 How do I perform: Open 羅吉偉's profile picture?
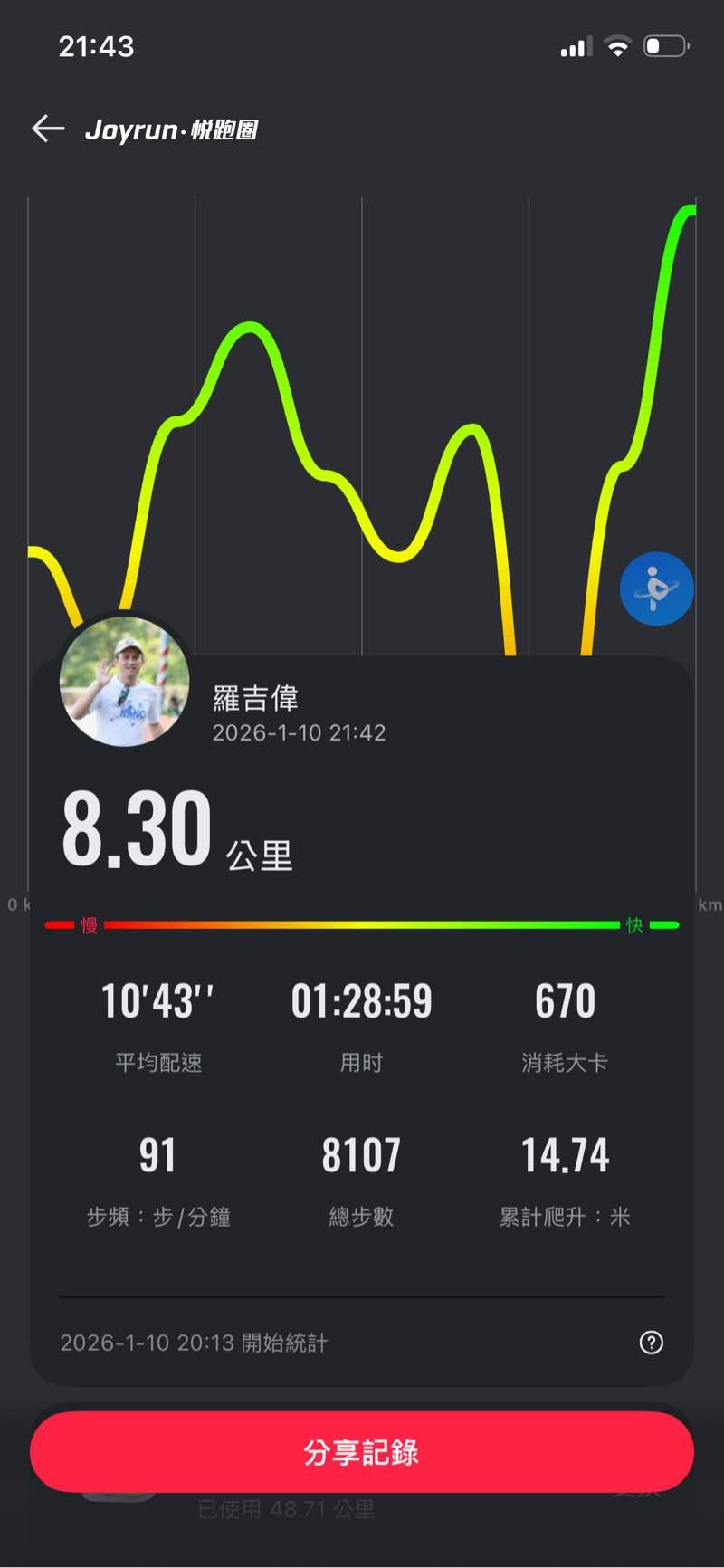click(x=124, y=682)
